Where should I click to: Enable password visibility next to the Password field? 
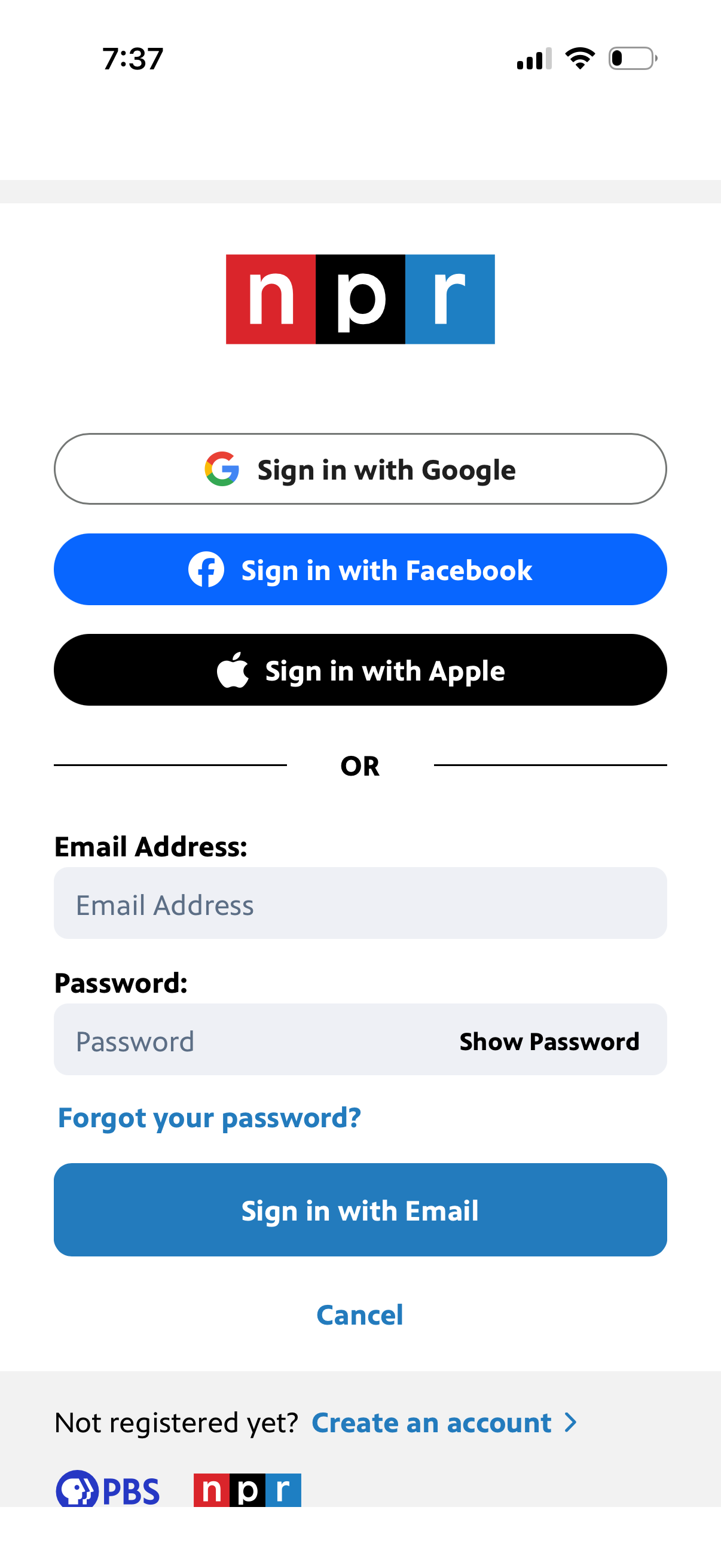548,1041
